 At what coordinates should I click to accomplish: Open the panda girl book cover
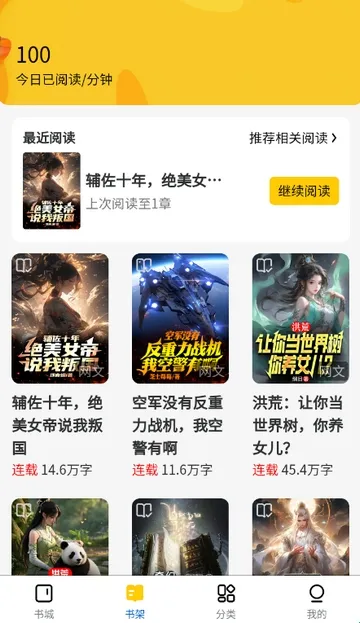click(x=60, y=536)
